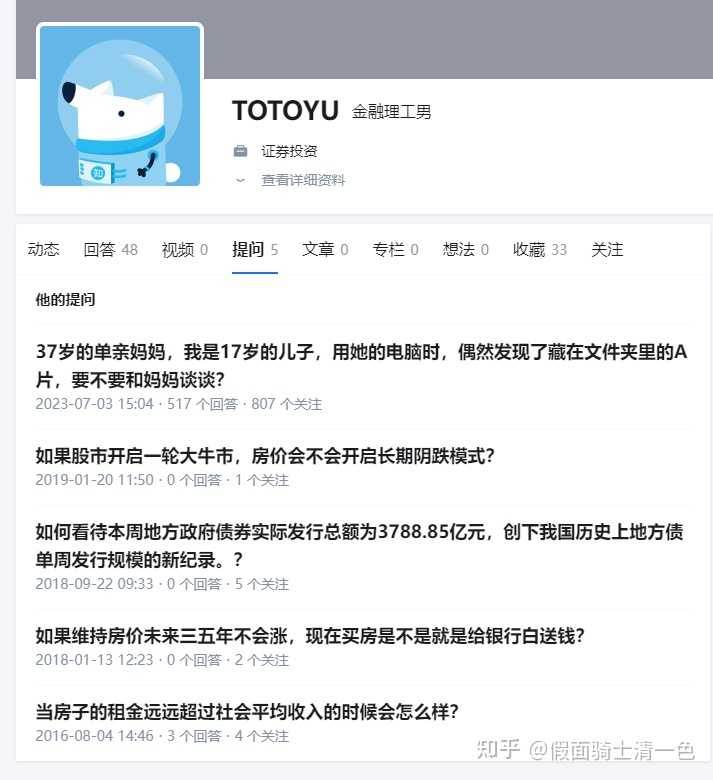
Task: Switch to the 动态 tab
Action: pyautogui.click(x=43, y=250)
